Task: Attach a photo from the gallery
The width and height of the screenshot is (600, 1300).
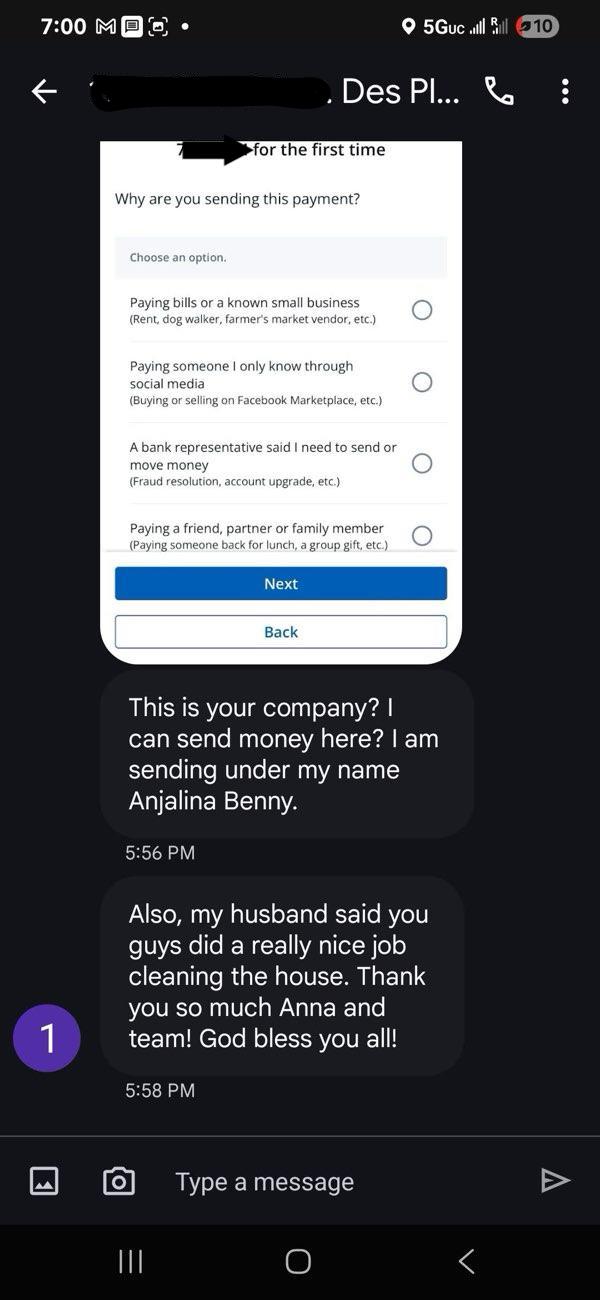Action: coord(44,1181)
